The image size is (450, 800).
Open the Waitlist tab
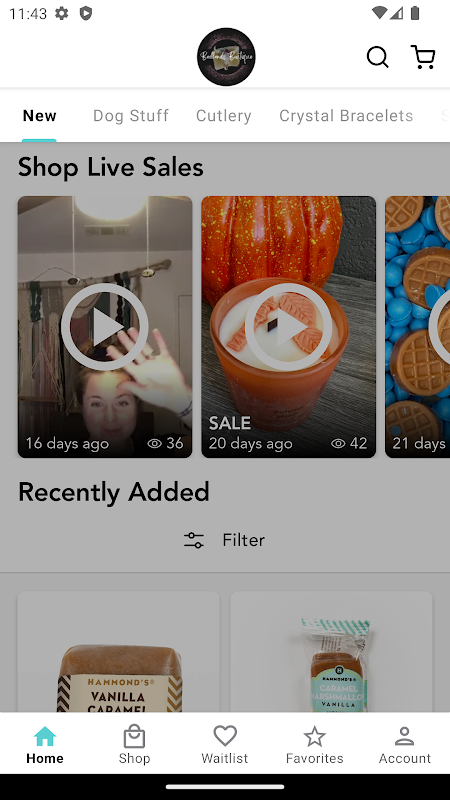[x=224, y=745]
